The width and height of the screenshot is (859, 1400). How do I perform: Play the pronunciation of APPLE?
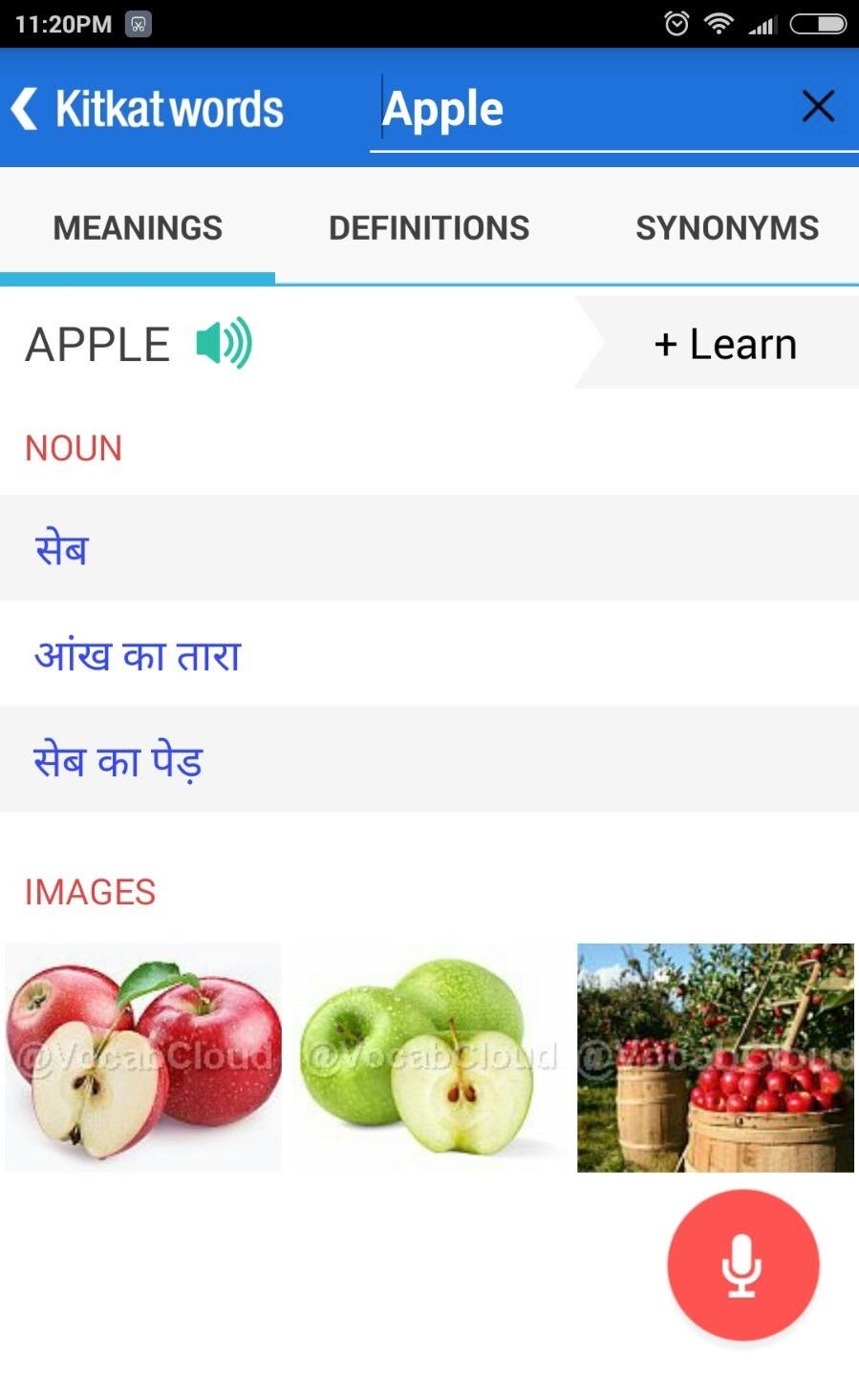click(224, 343)
